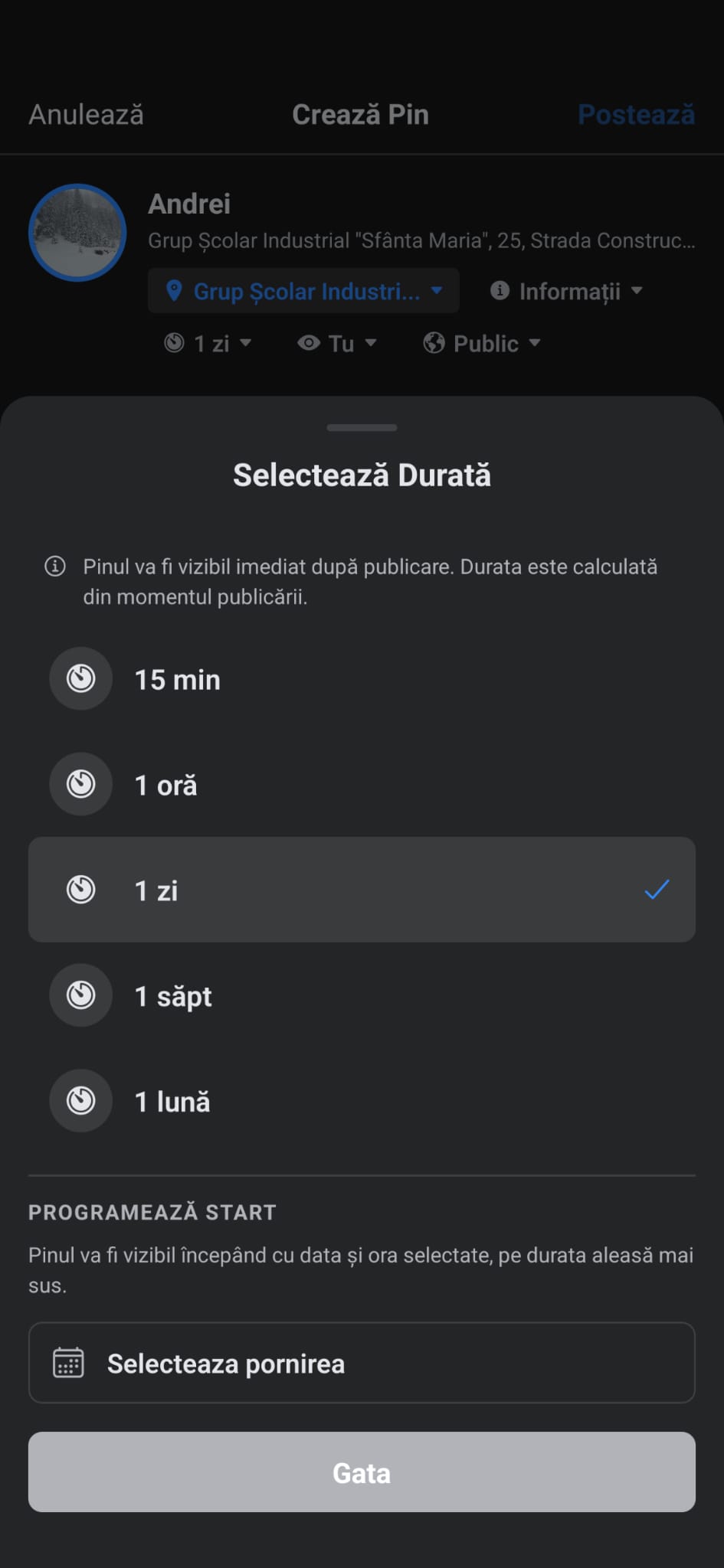This screenshot has height=1568, width=724.
Task: Click the clock icon beside 1 lună
Action: coord(80,1101)
